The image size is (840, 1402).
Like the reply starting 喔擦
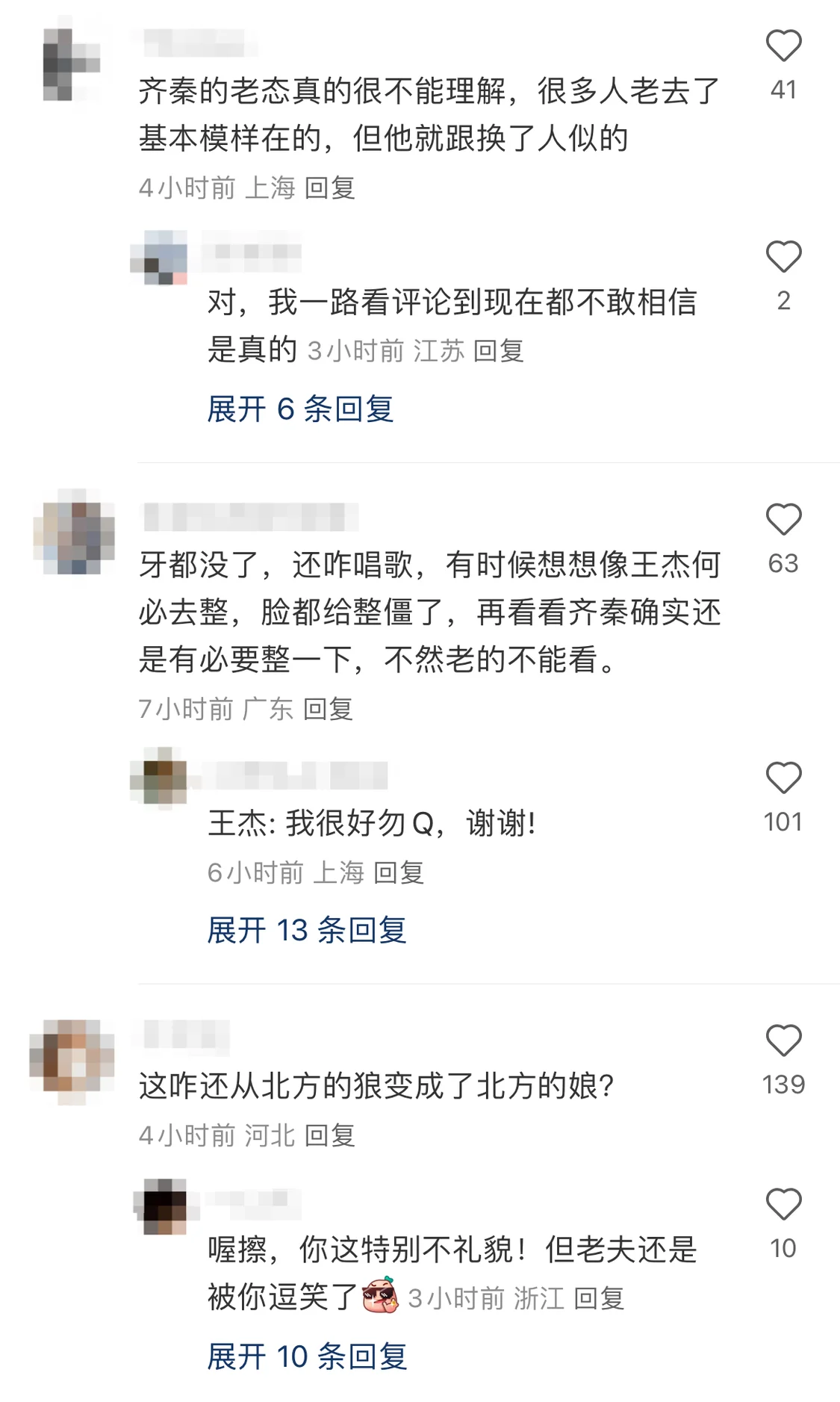coord(783,1205)
